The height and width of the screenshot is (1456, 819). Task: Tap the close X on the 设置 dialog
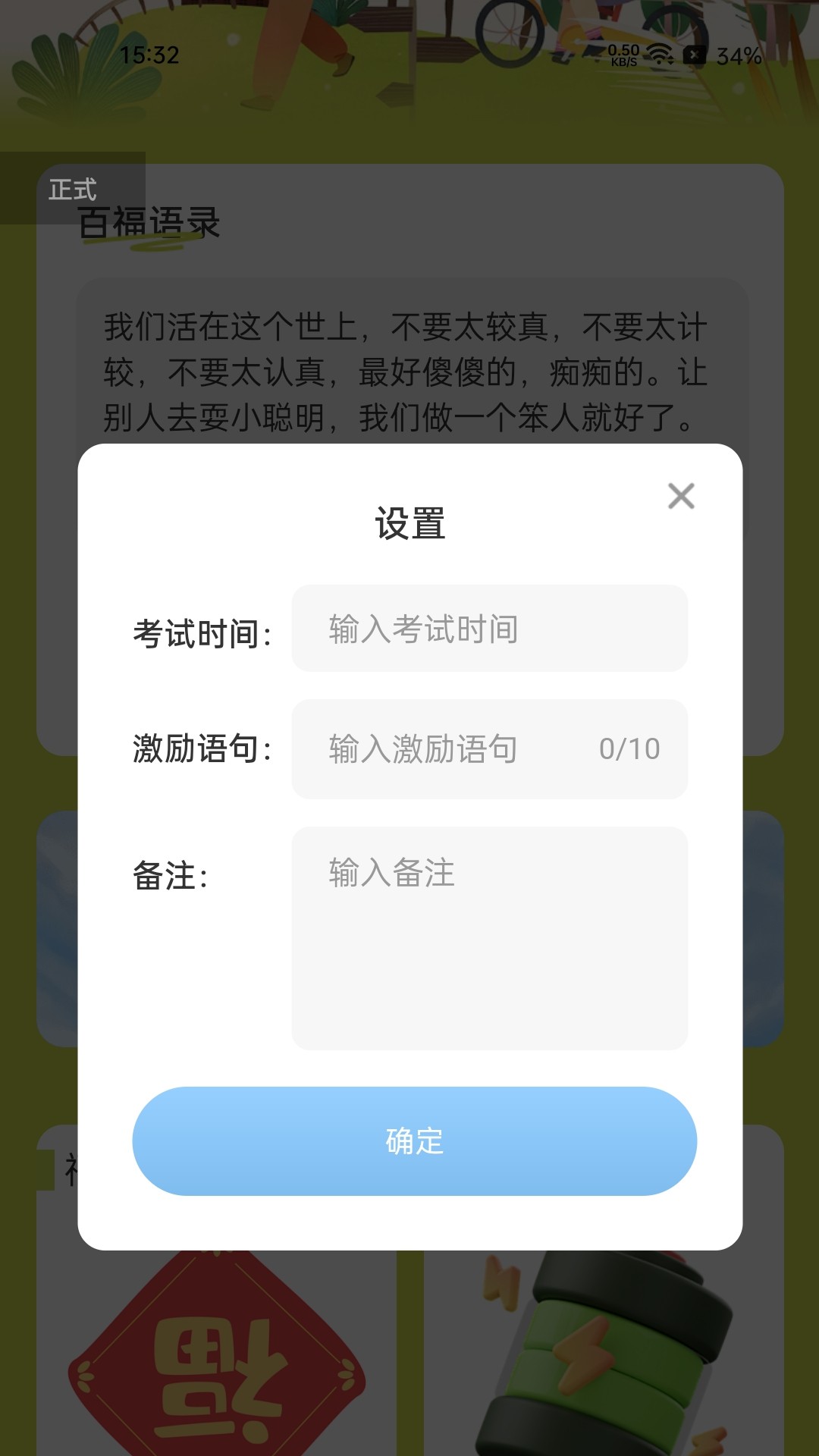point(681,495)
